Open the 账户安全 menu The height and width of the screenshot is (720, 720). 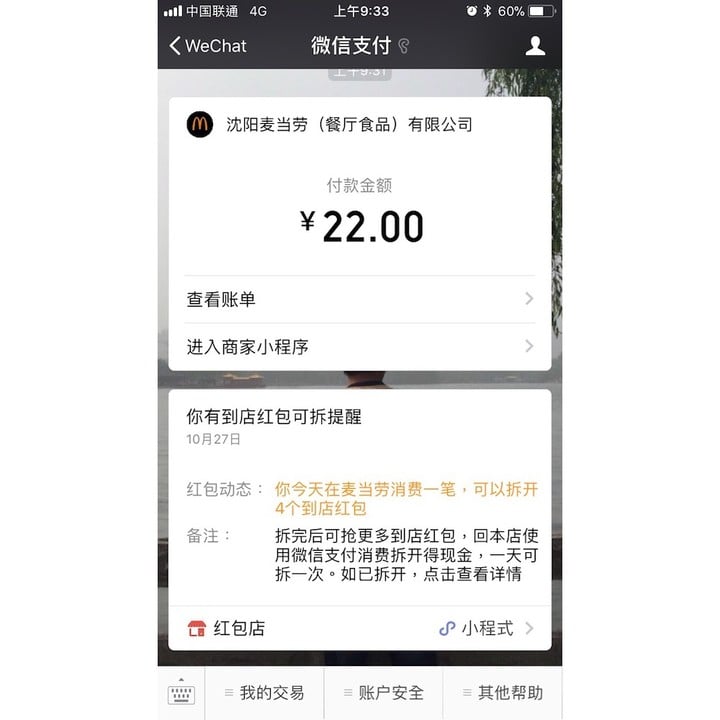383,693
